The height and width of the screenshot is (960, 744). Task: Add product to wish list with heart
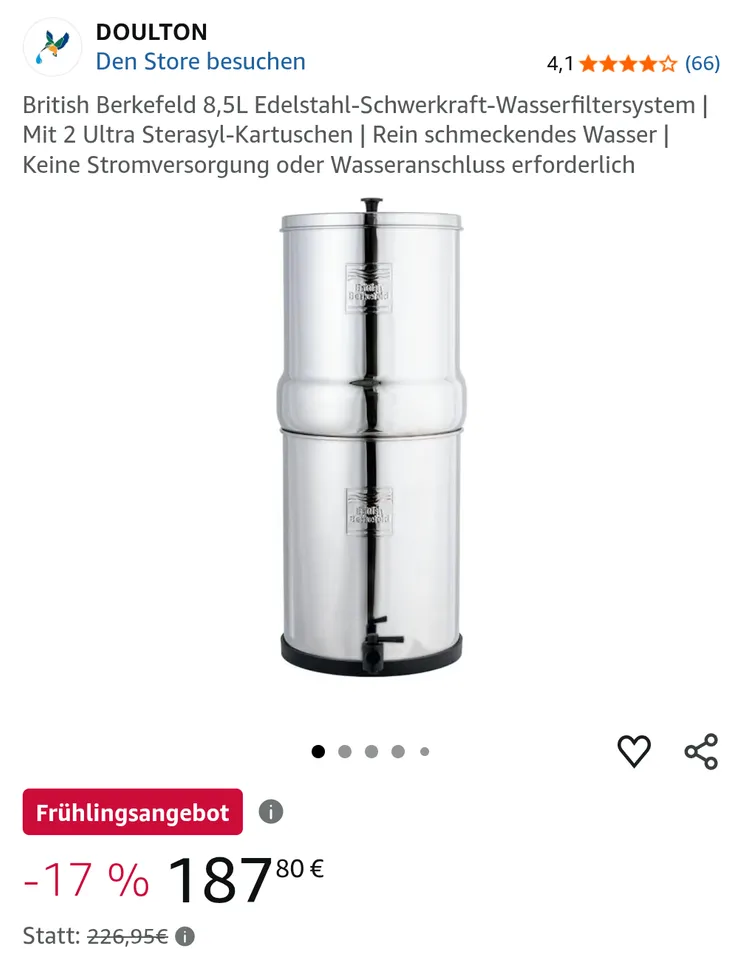pos(633,751)
